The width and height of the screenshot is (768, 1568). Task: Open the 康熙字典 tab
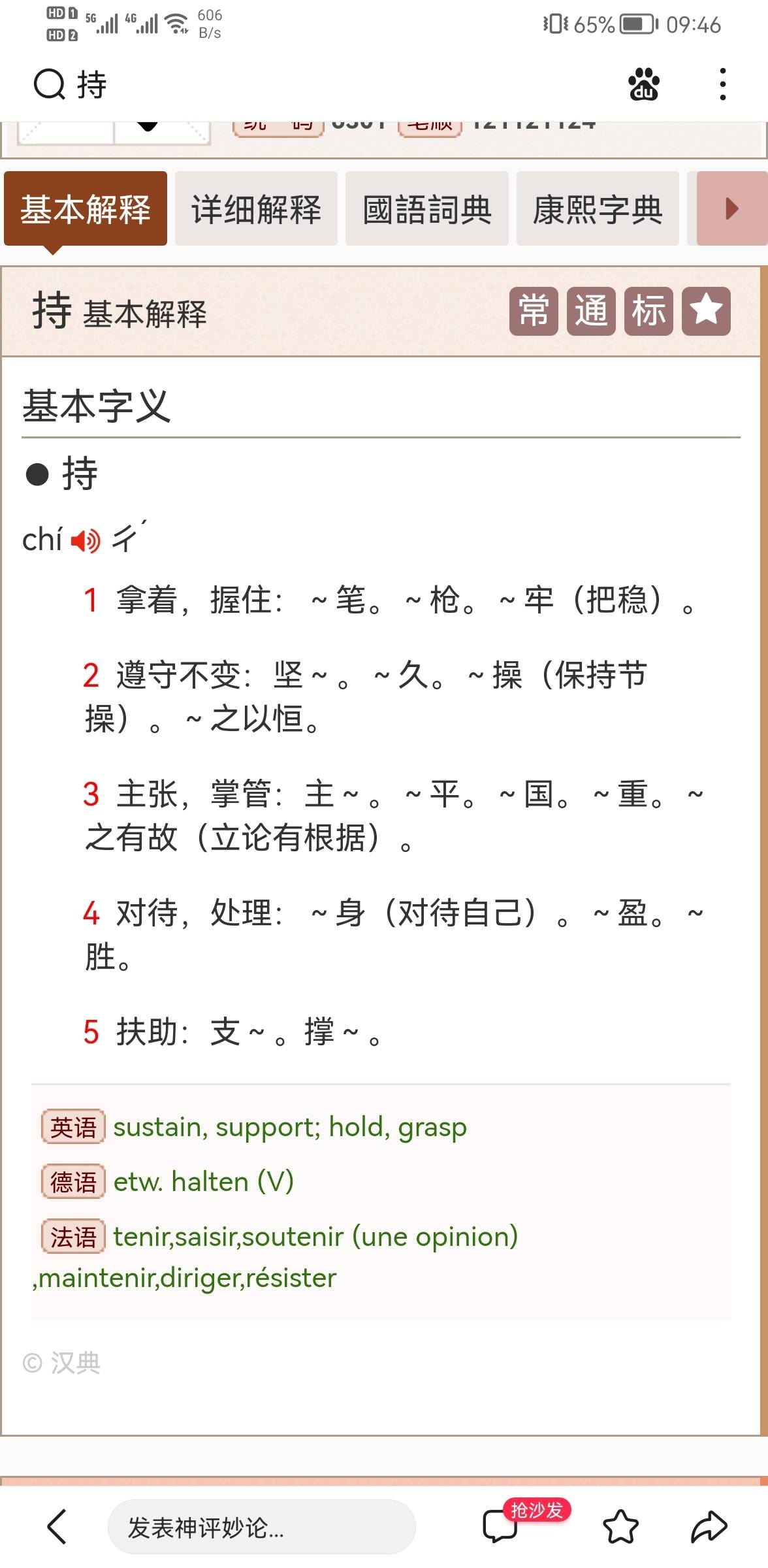click(598, 209)
